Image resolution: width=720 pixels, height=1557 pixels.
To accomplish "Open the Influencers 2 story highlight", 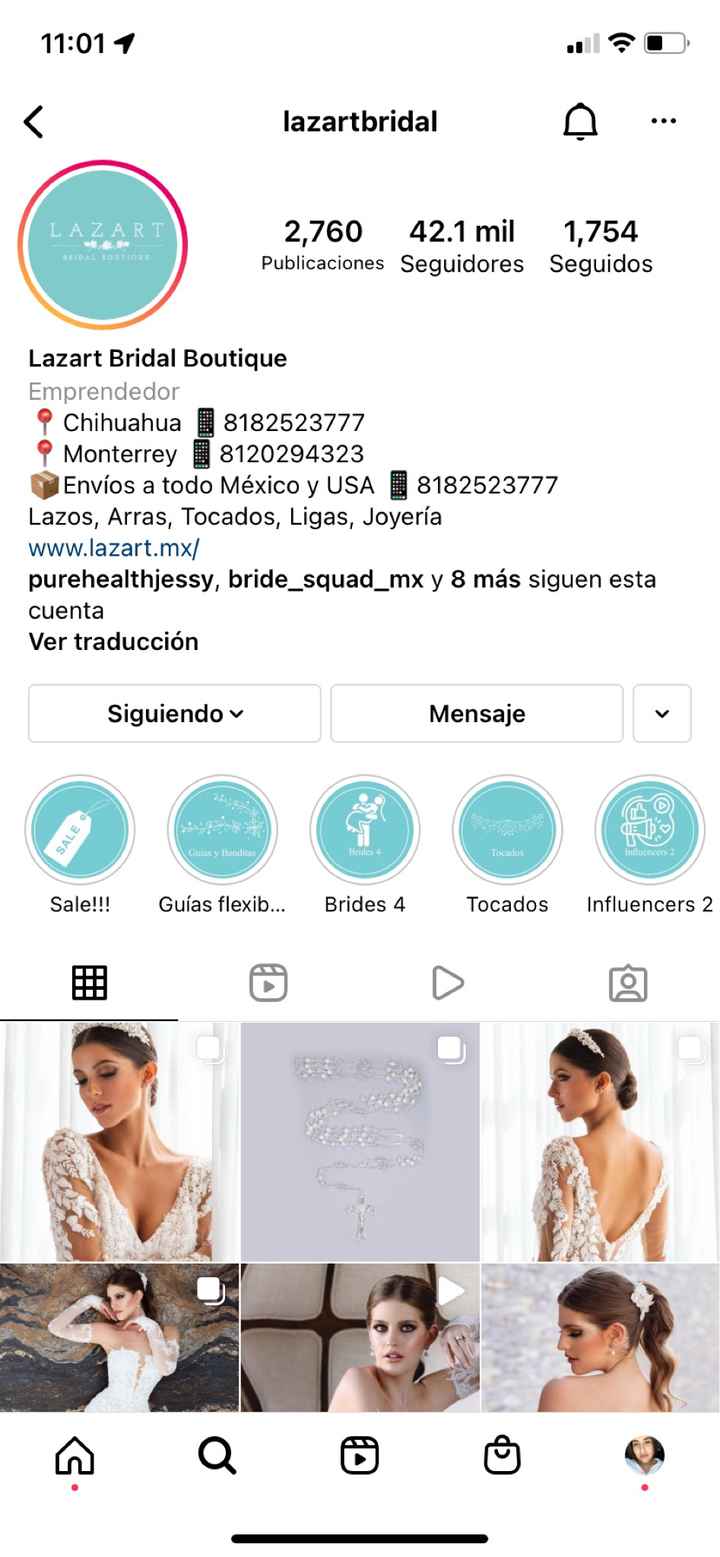I will (x=649, y=830).
